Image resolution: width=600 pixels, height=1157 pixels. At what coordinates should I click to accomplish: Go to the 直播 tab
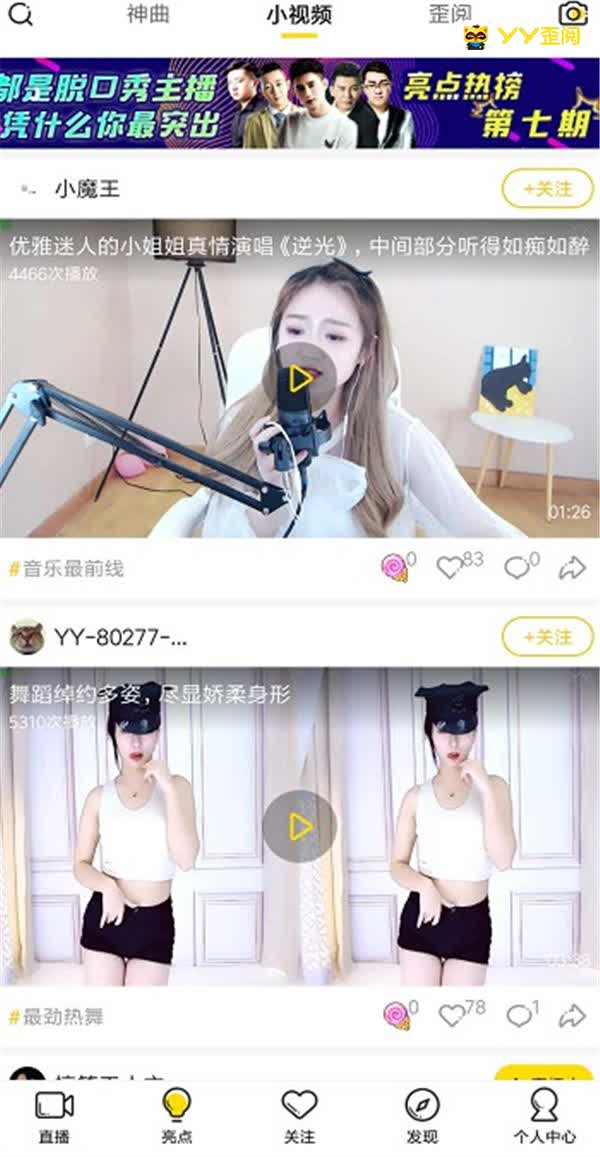[x=54, y=1116]
